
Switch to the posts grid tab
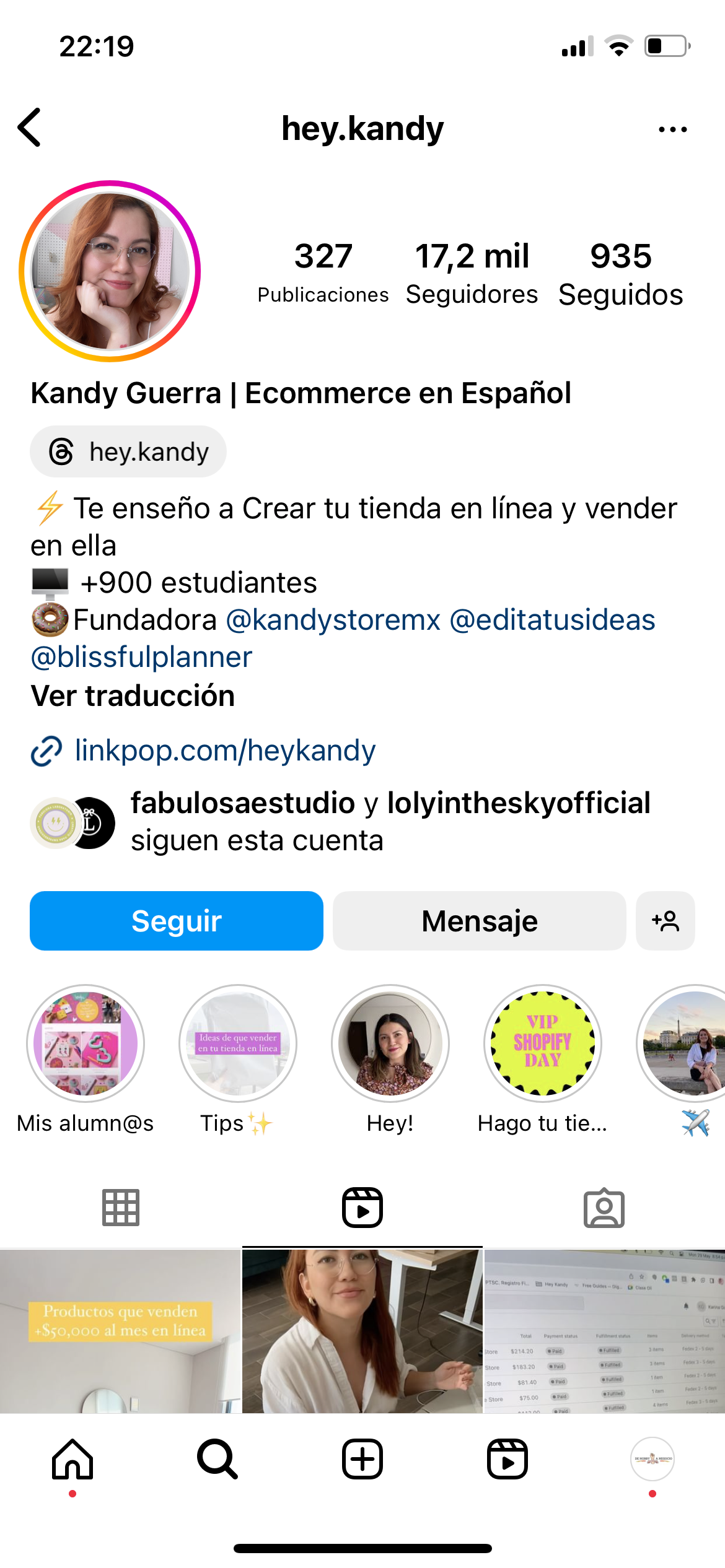point(121,1208)
